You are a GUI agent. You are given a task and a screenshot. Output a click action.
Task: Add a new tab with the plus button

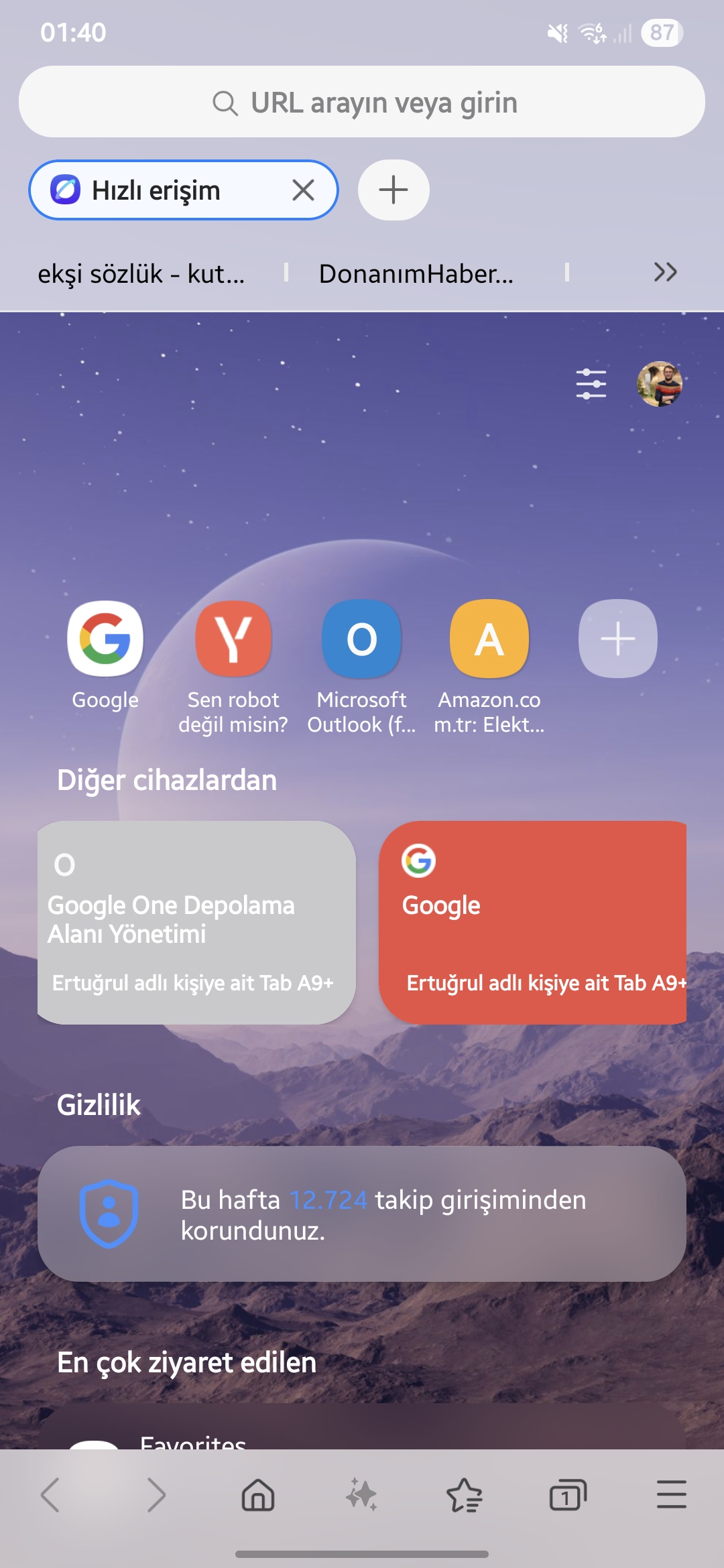(394, 190)
